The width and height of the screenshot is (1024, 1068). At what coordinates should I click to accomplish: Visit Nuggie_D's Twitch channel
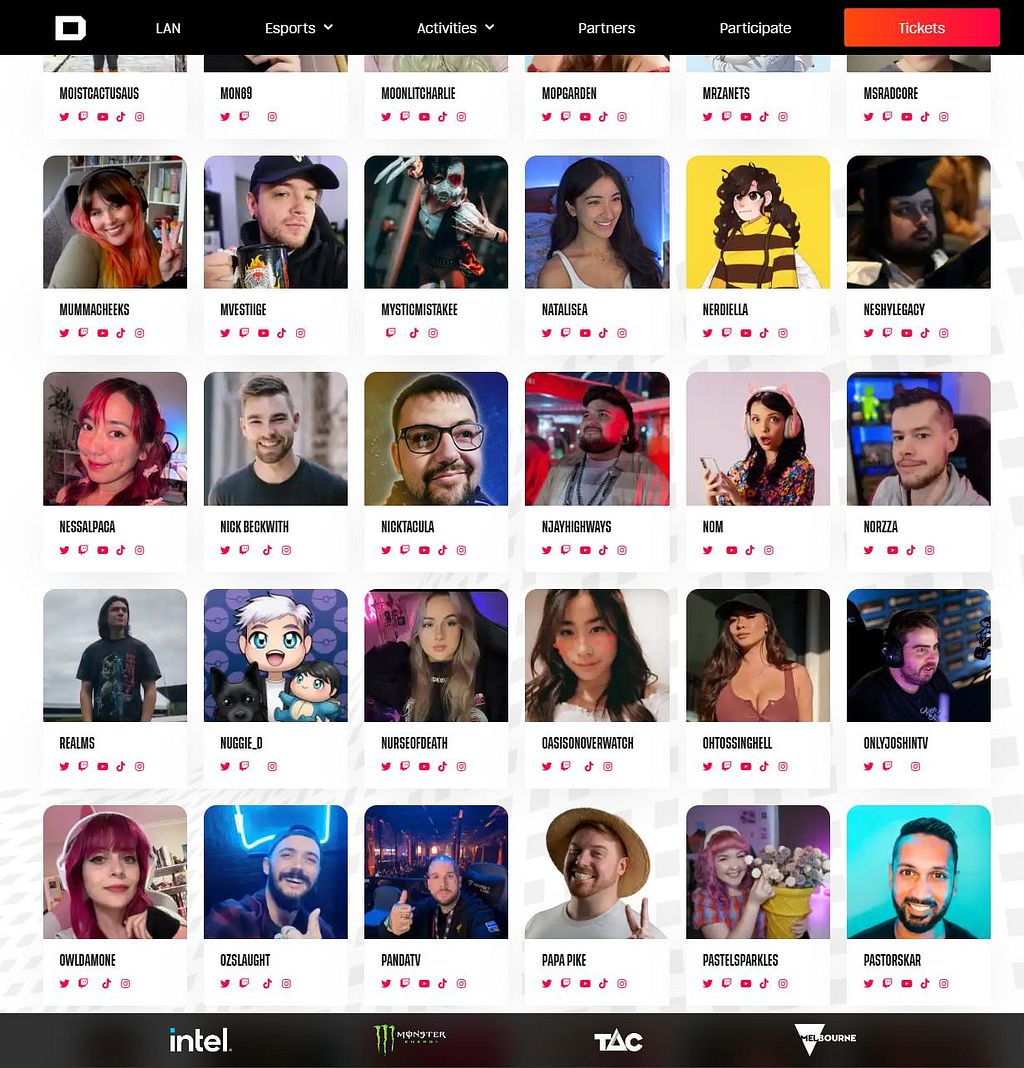[244, 767]
